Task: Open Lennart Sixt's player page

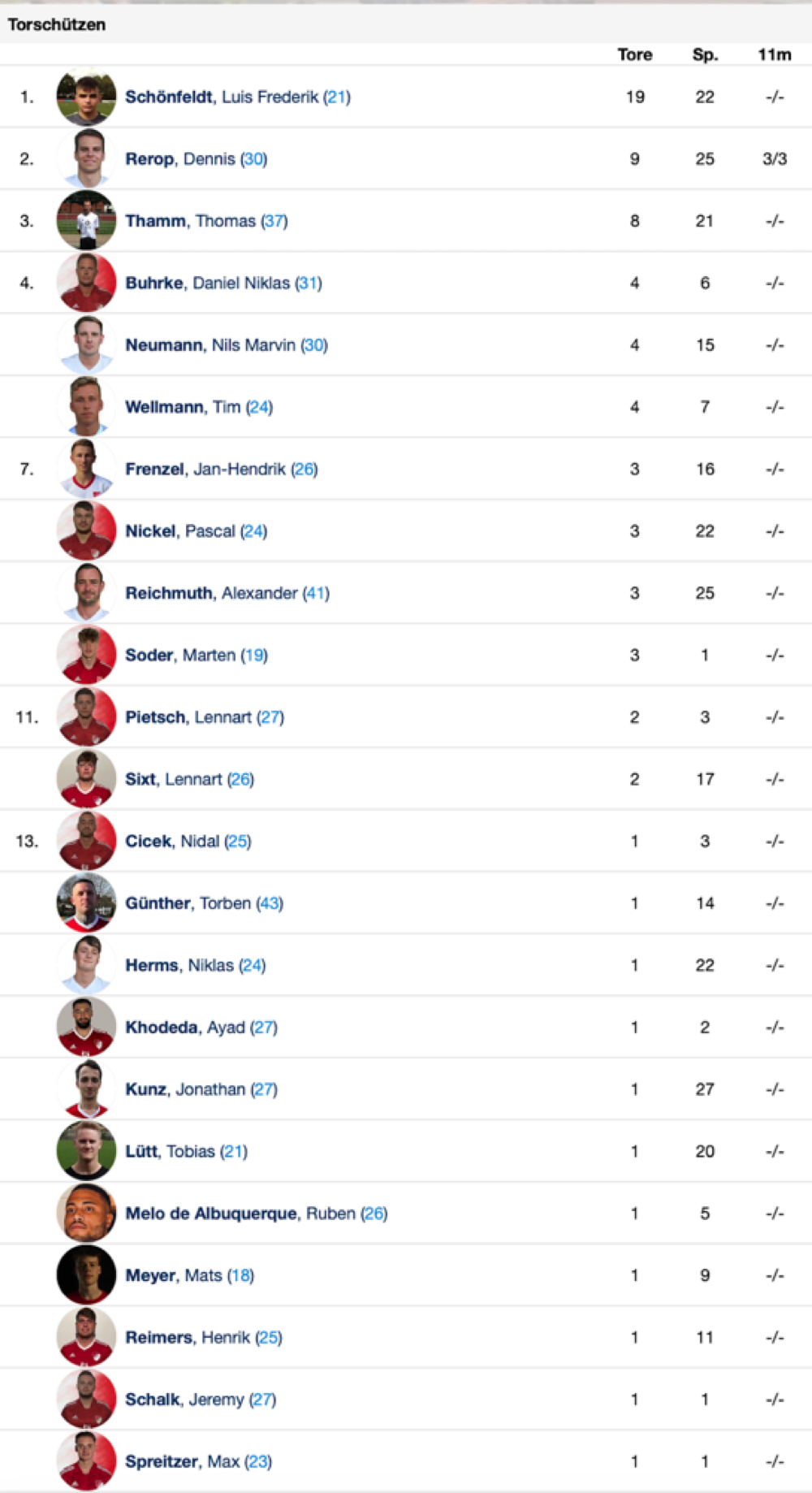Action: click(x=189, y=779)
